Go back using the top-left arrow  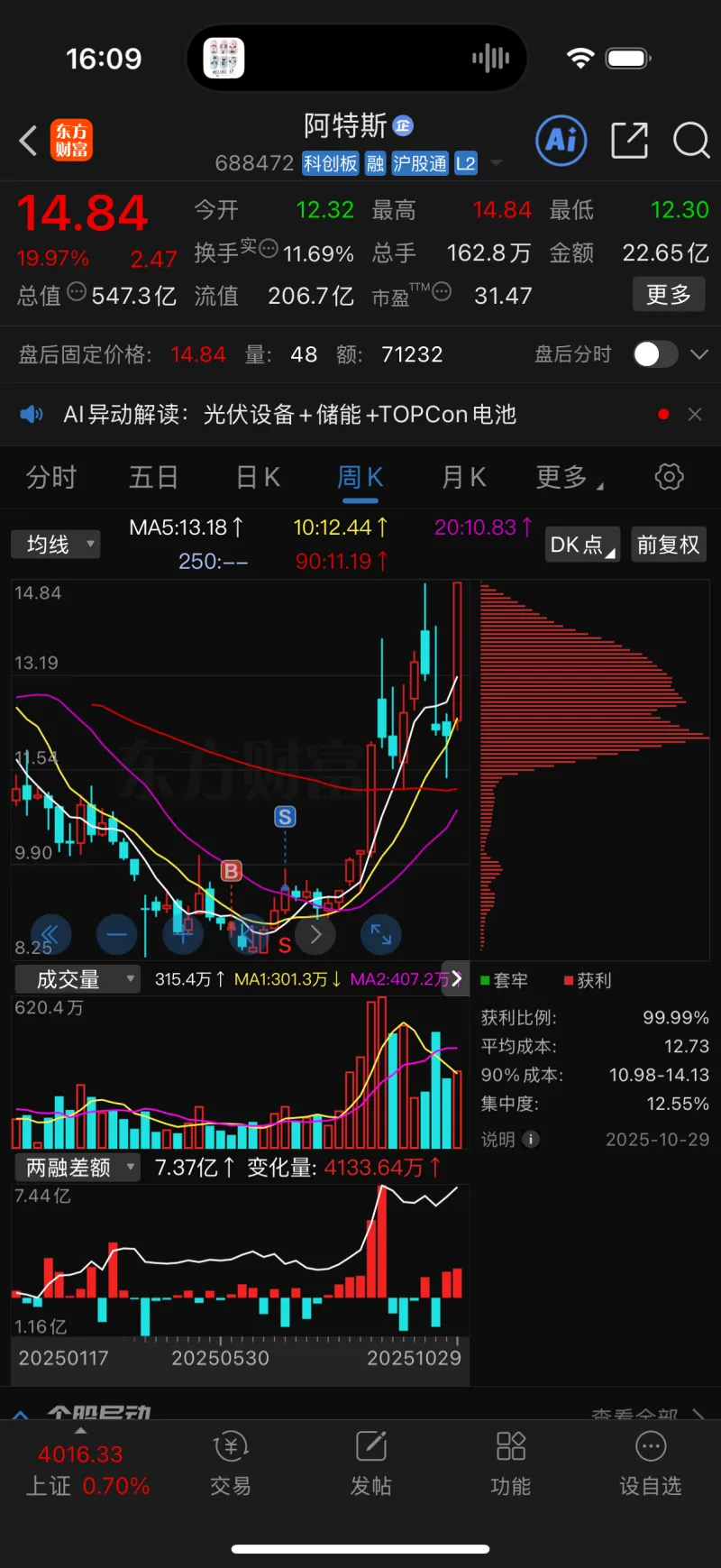29,141
